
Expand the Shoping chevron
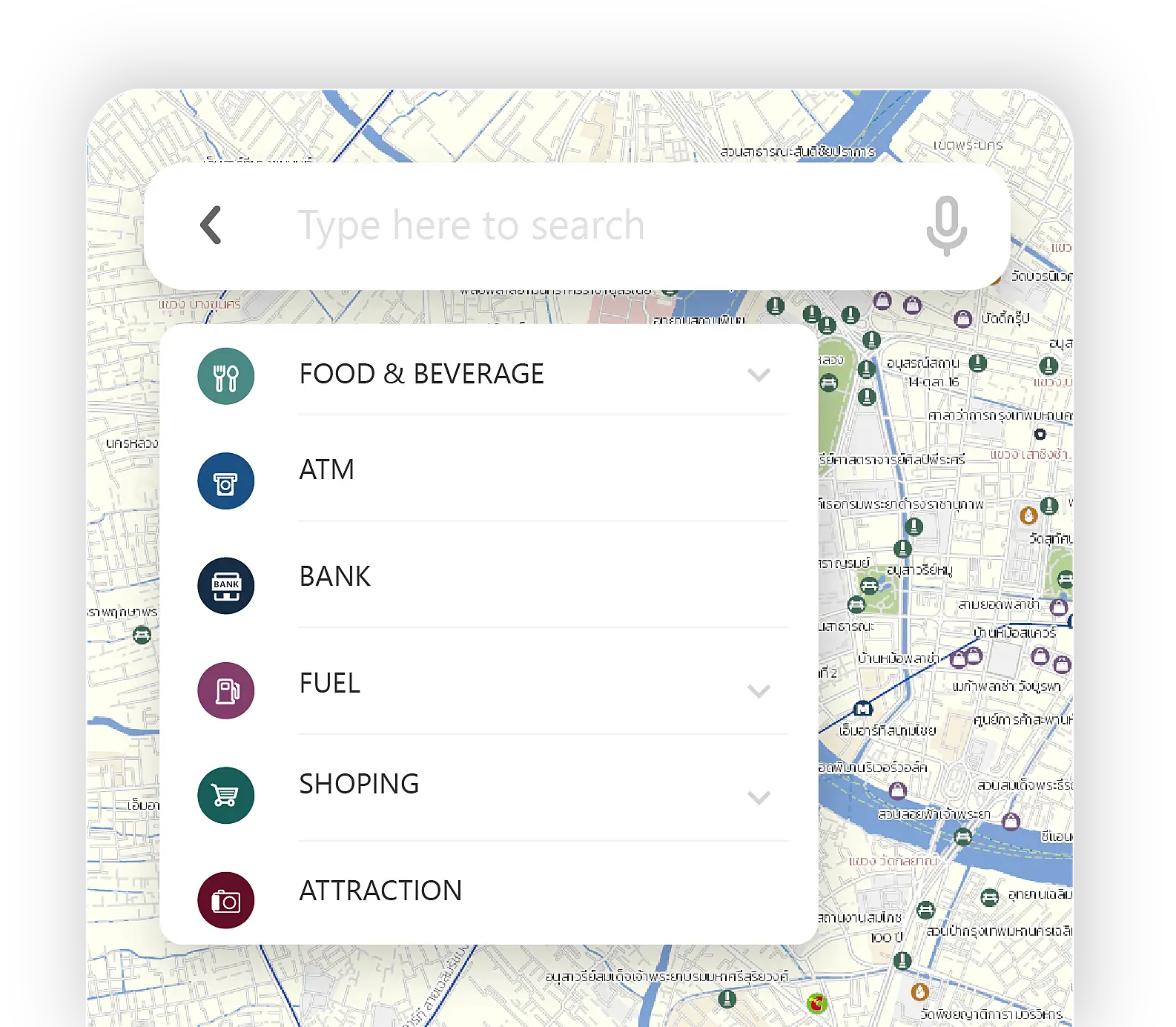(759, 797)
